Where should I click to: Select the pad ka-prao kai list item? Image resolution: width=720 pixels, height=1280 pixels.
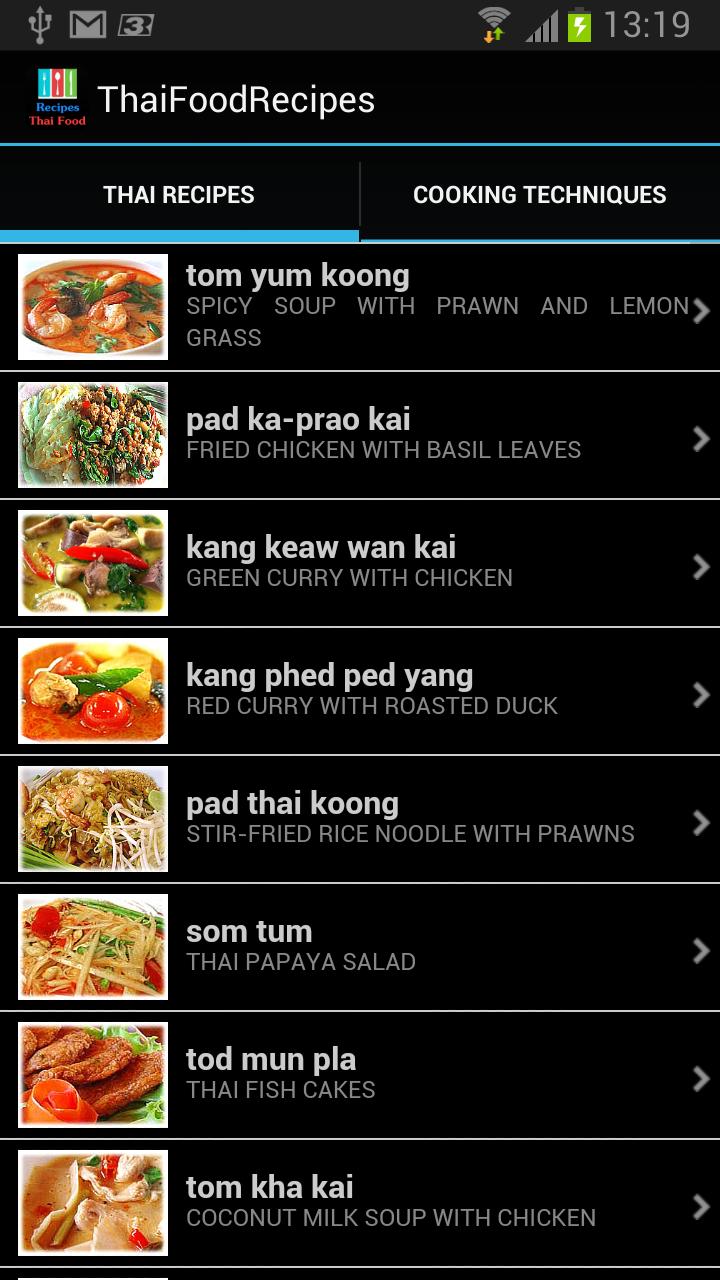360,434
